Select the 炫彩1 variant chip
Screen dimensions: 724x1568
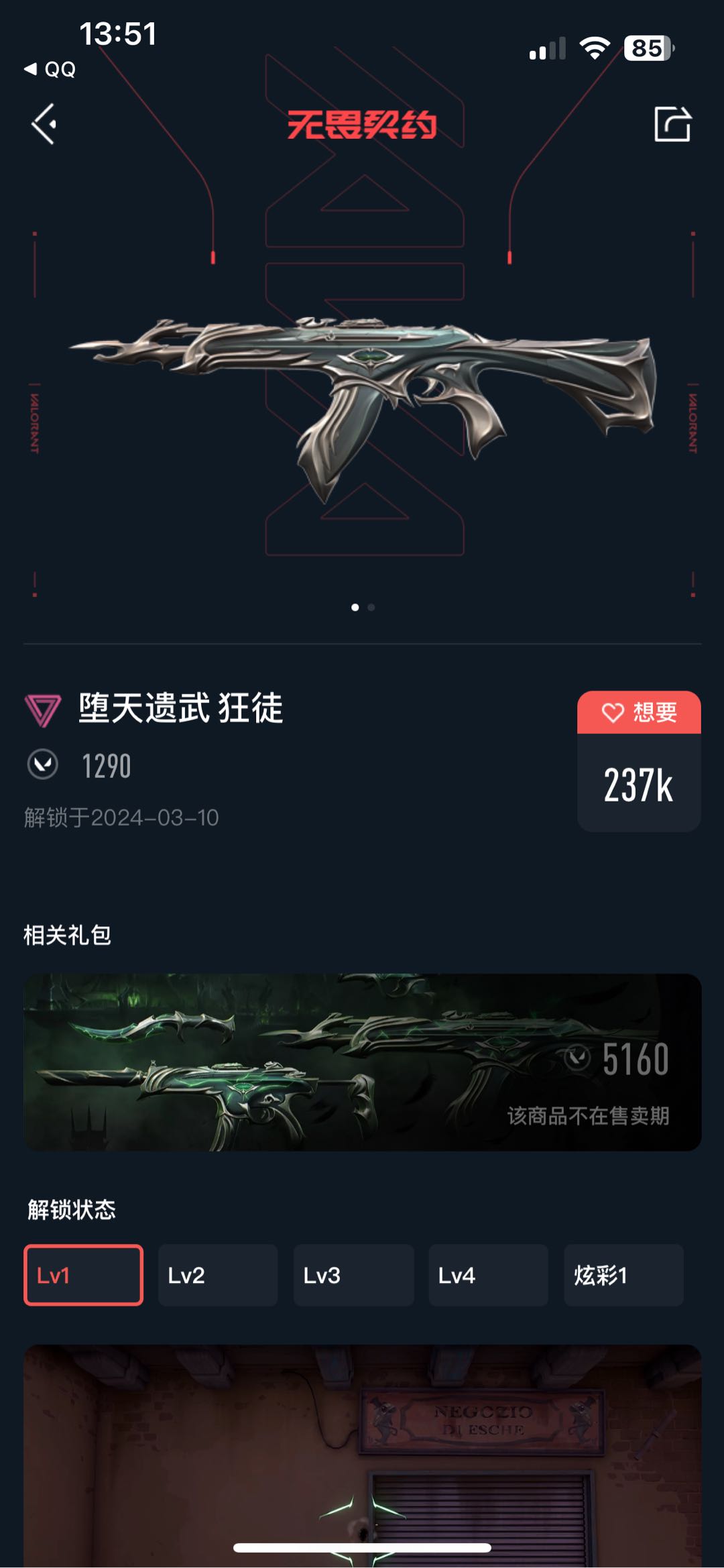[x=623, y=1275]
